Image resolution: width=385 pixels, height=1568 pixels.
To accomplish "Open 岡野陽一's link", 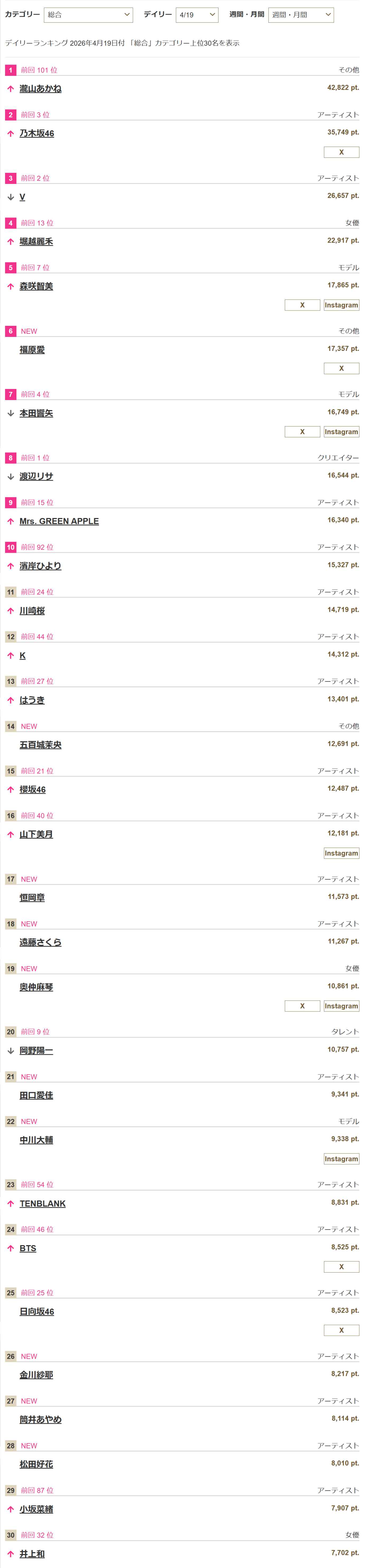I will point(36,1051).
